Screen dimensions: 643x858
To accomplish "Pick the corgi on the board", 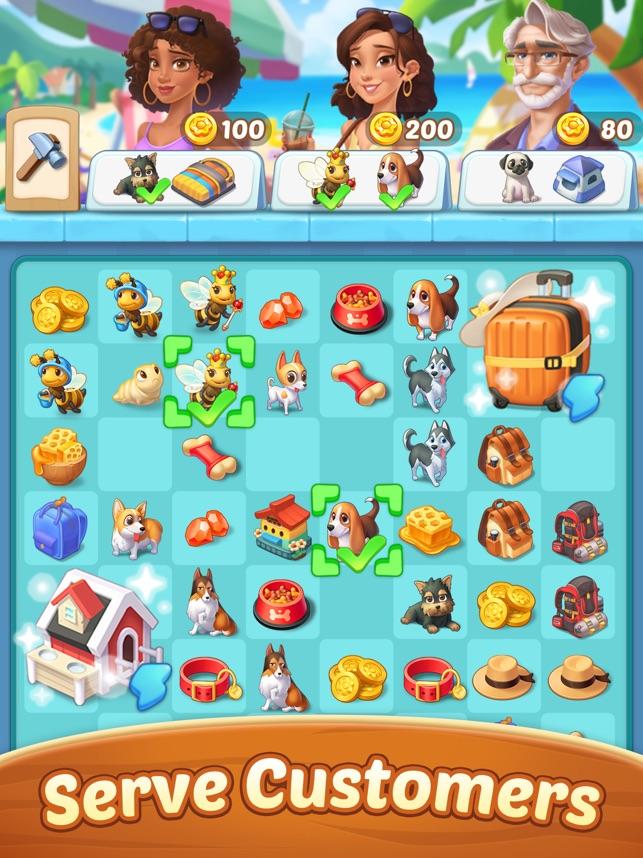I will 132,528.
